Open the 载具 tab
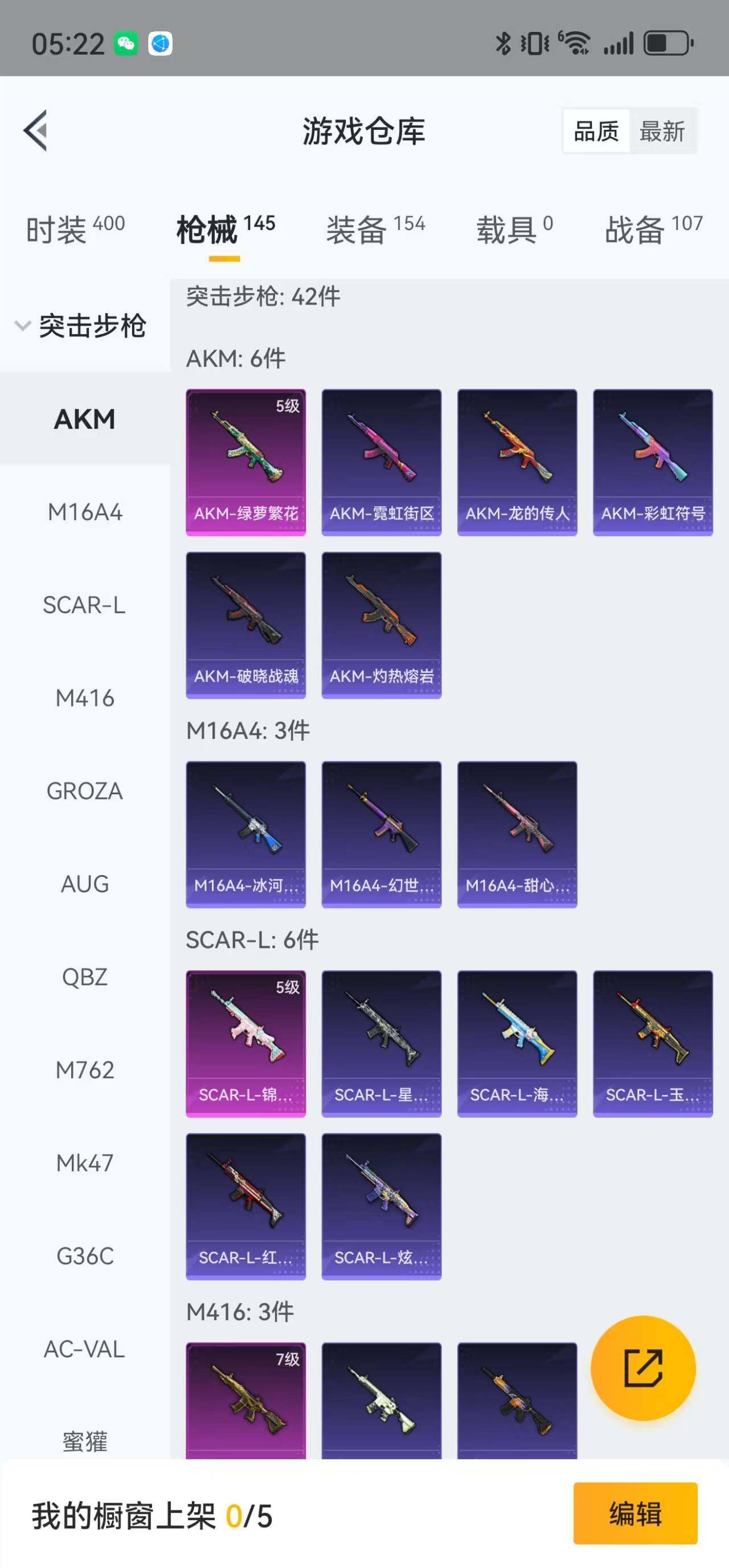This screenshot has height=1568, width=729. (x=514, y=229)
